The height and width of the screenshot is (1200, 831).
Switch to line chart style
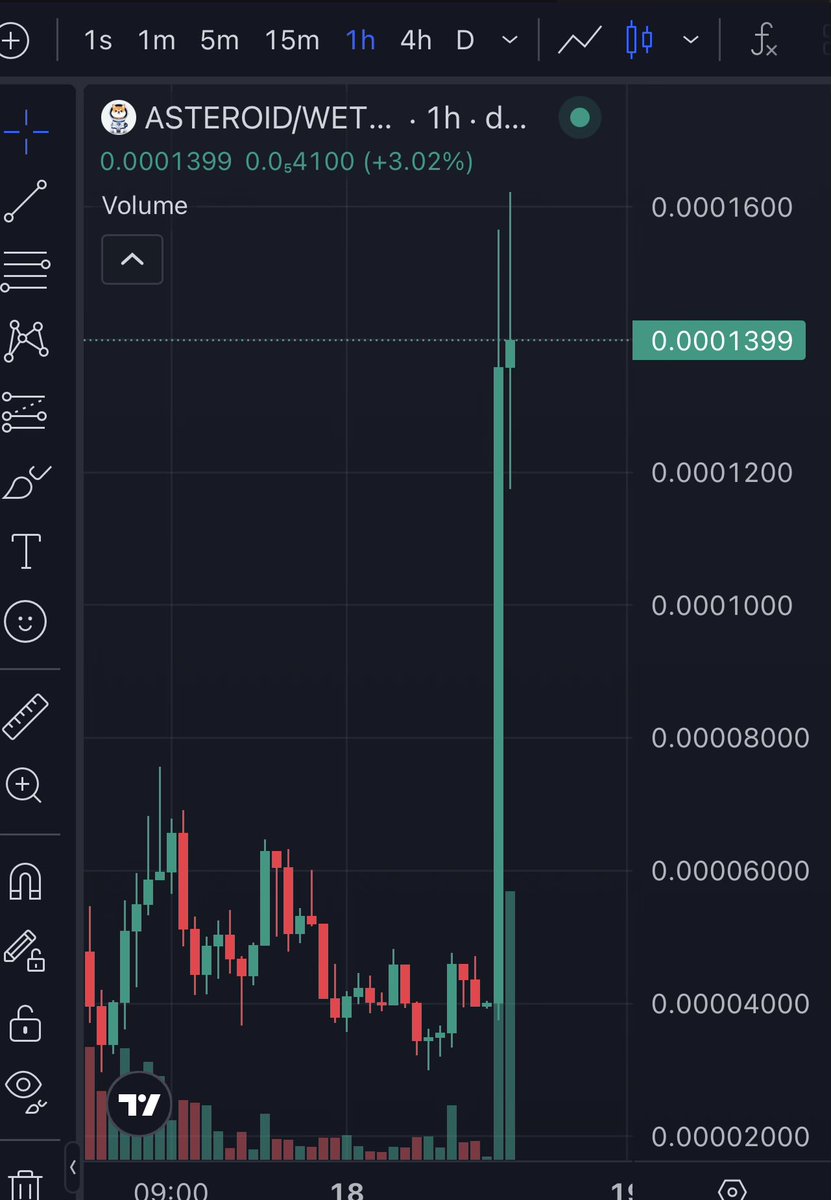coord(579,41)
